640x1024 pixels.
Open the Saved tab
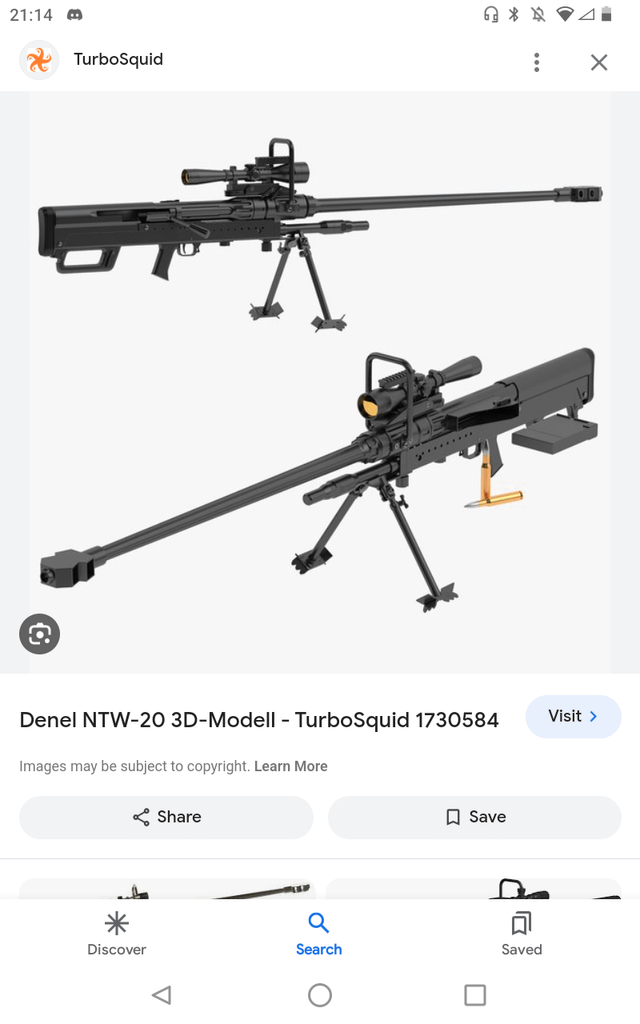pos(521,933)
